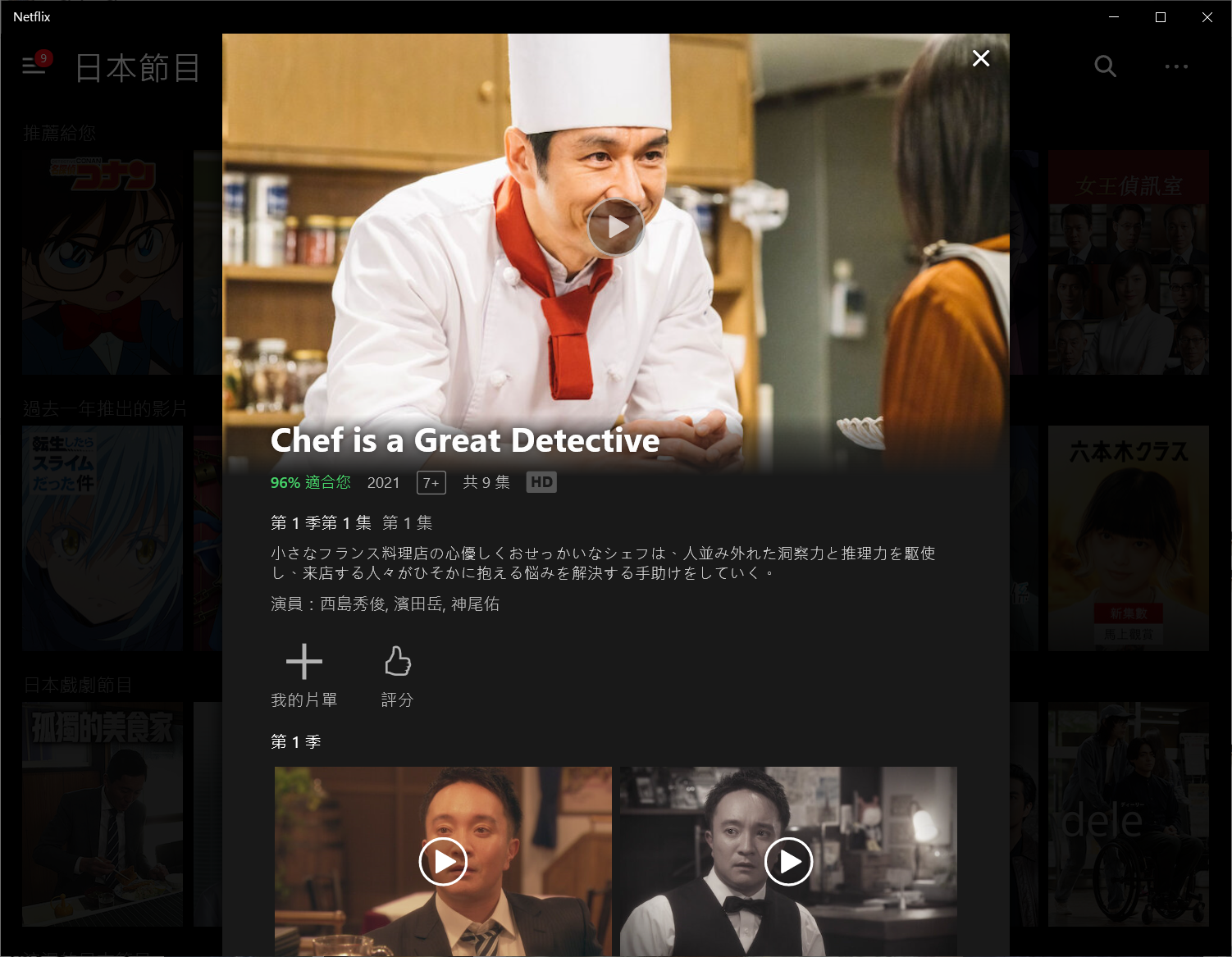Play the first episode thumbnail in 第 1 季
This screenshot has height=957, width=1232.
[x=443, y=862]
